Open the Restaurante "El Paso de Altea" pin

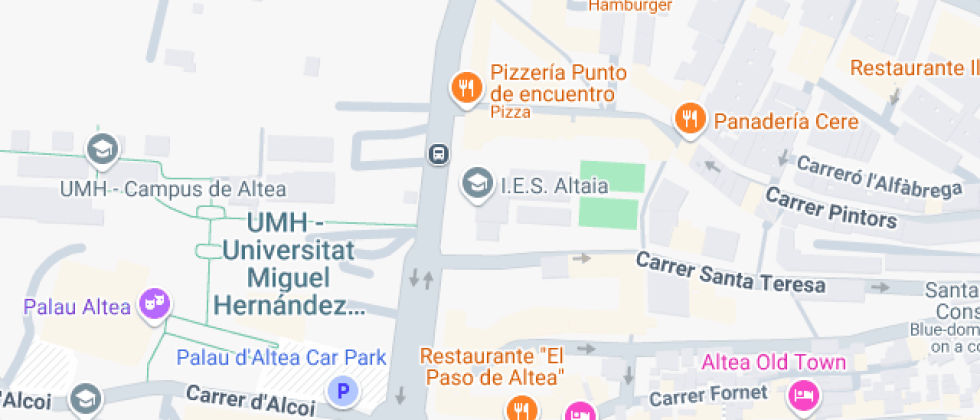[520, 408]
